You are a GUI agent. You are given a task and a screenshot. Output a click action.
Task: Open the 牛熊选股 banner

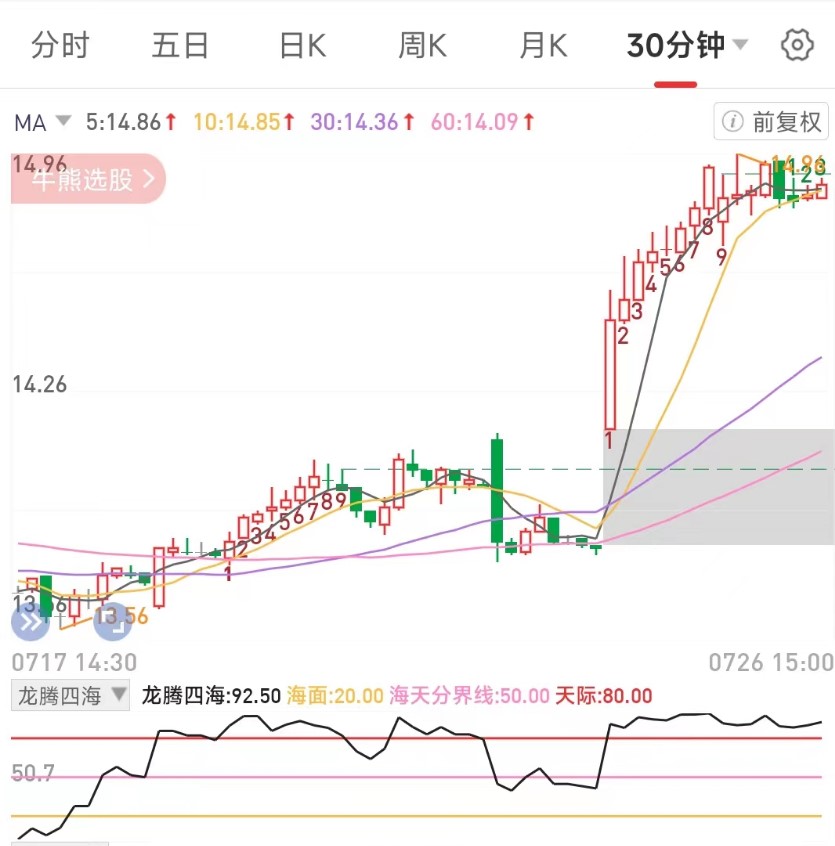pyautogui.click(x=88, y=179)
